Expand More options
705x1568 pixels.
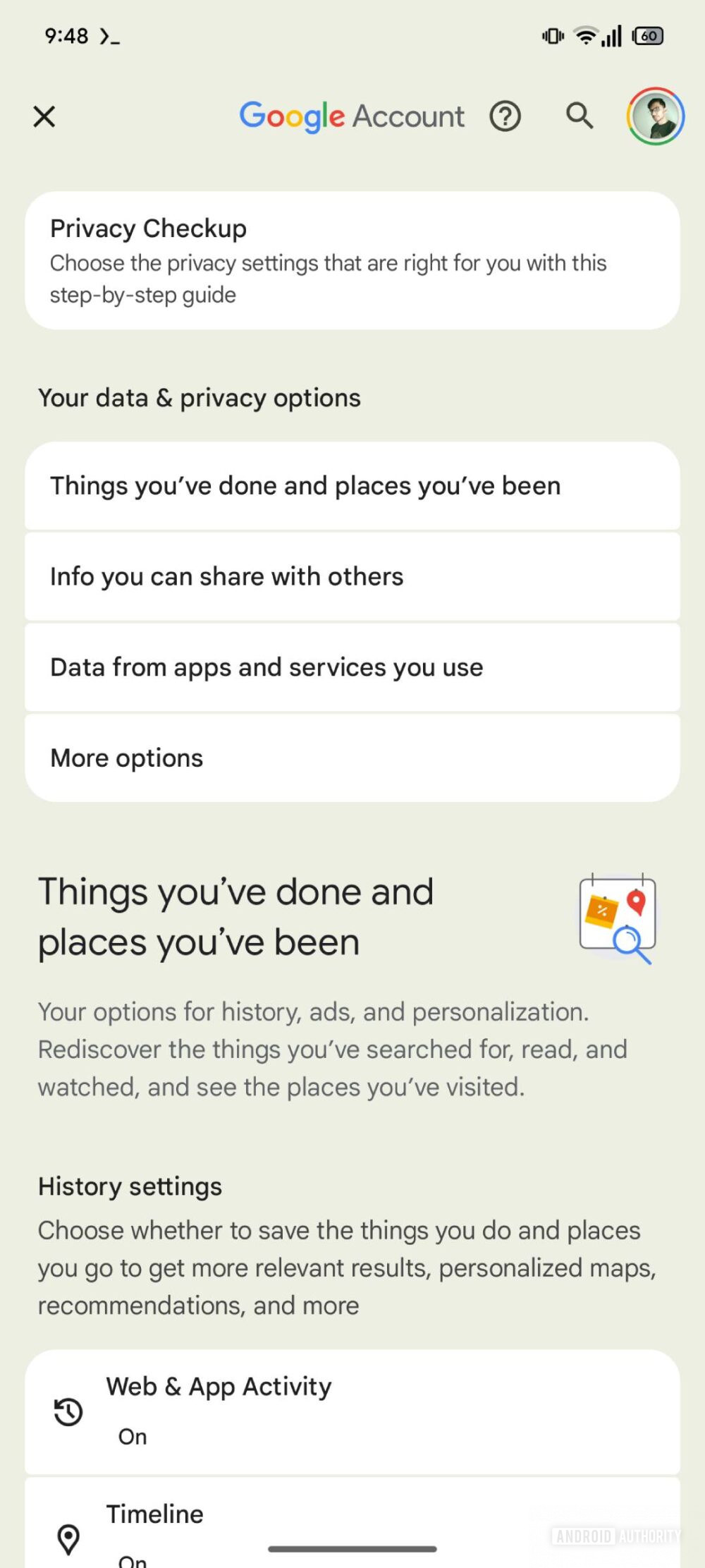[x=352, y=758]
